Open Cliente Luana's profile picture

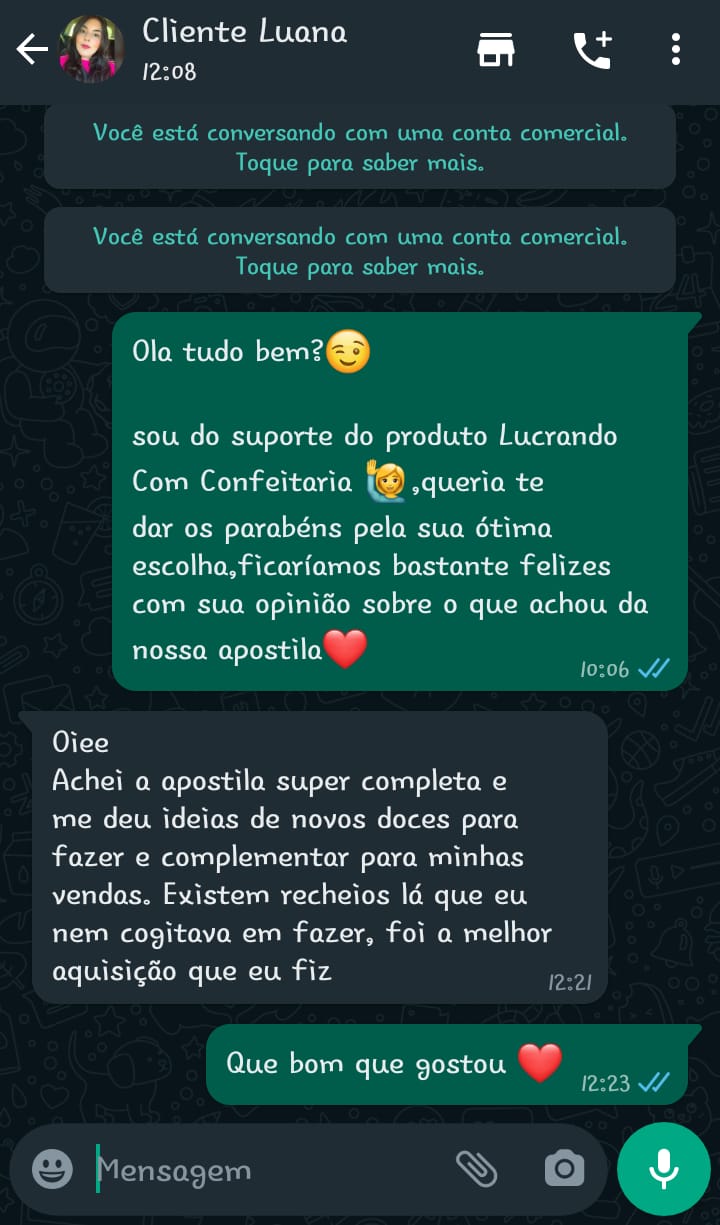tap(91, 48)
